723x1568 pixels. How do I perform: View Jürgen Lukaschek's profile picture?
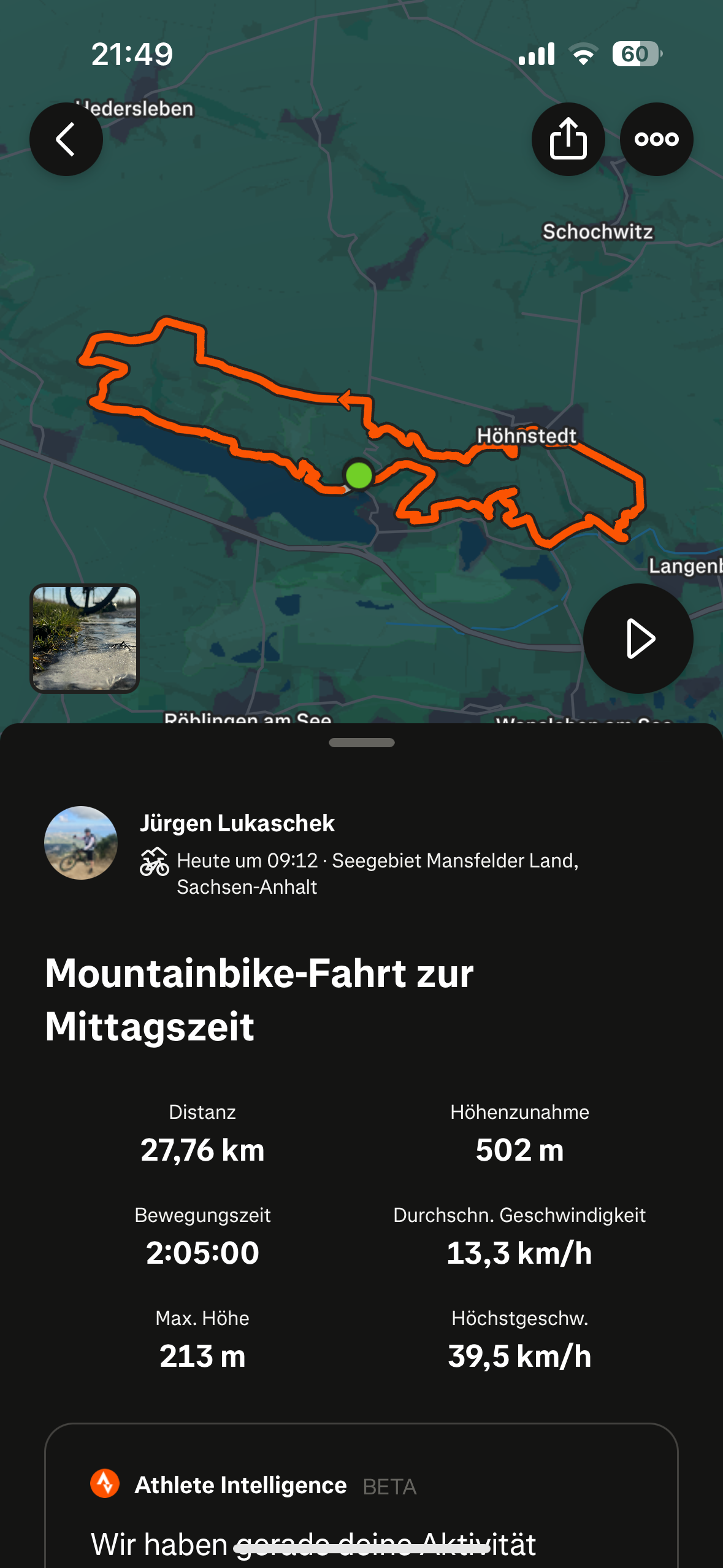(x=81, y=843)
